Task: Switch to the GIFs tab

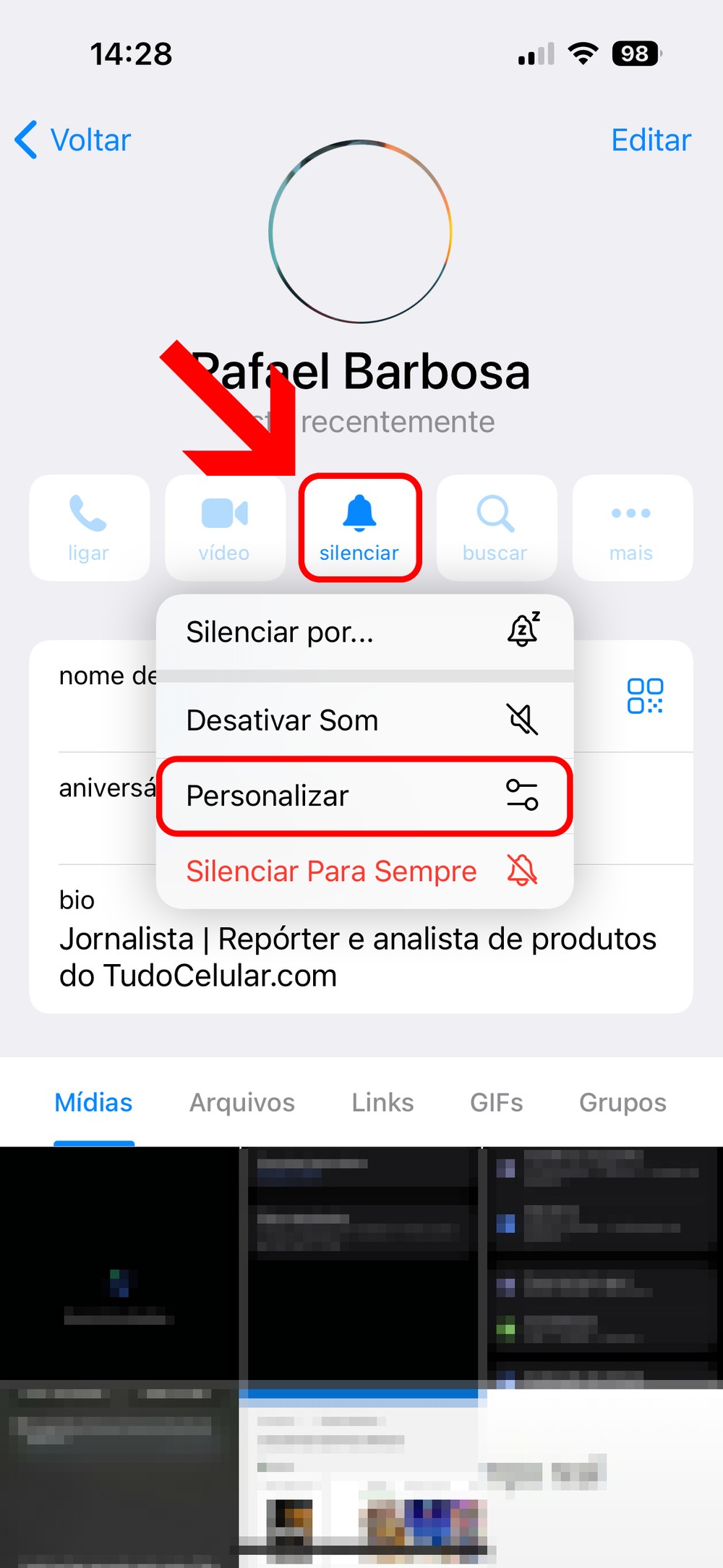Action: coord(496,1102)
